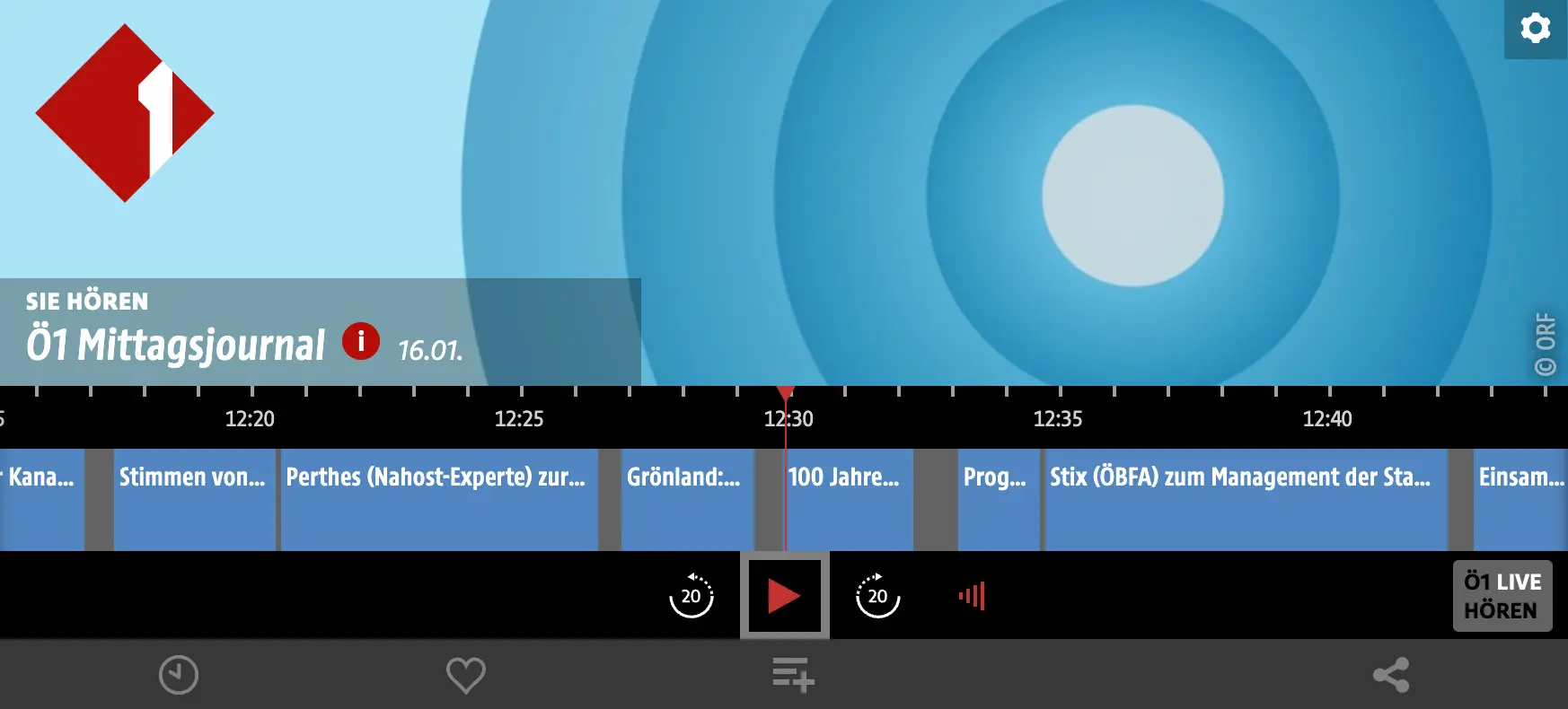Add this program to favorites
Viewport: 1568px width, 709px height.
(465, 675)
